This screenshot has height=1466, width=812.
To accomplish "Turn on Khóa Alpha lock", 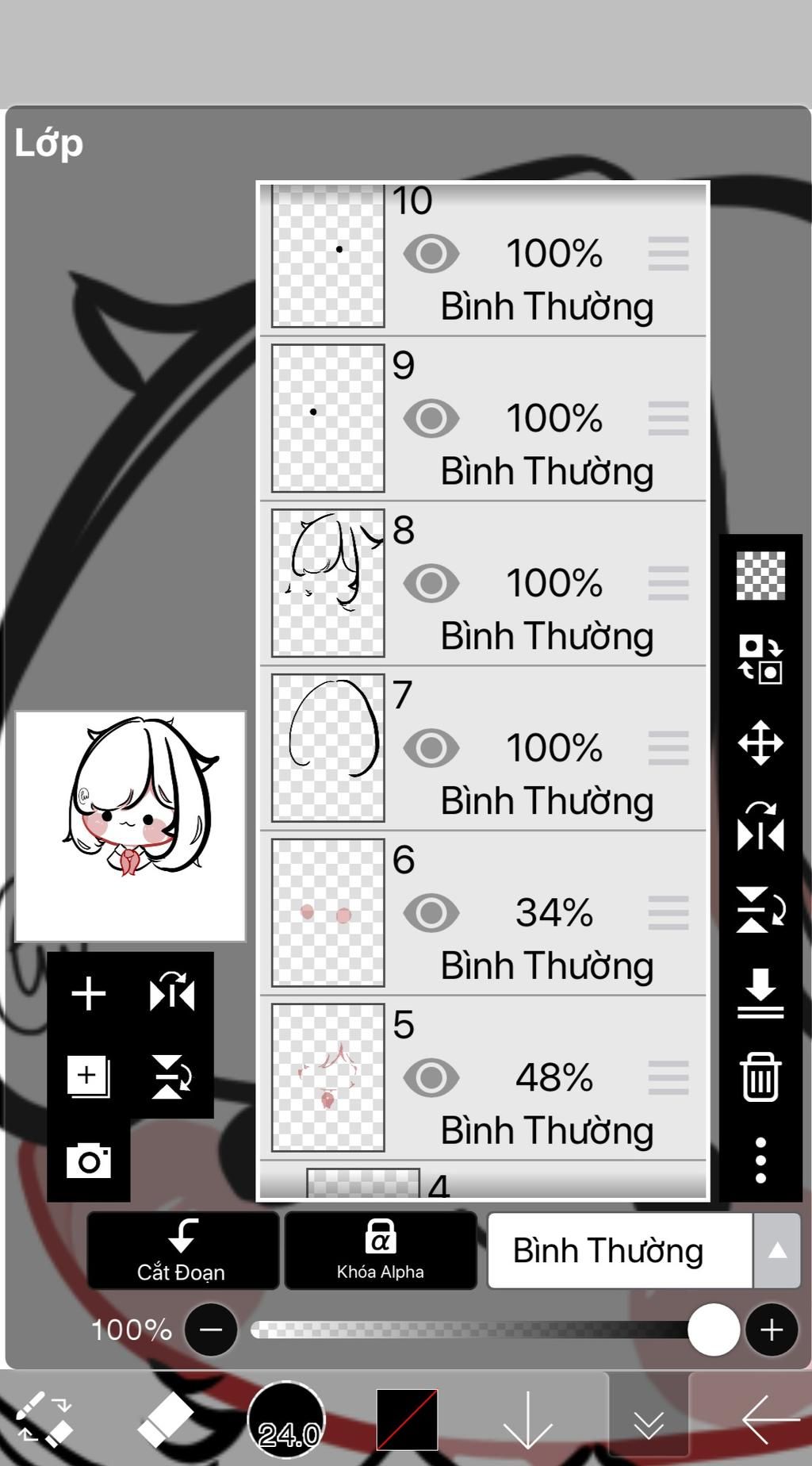I will 381,1250.
